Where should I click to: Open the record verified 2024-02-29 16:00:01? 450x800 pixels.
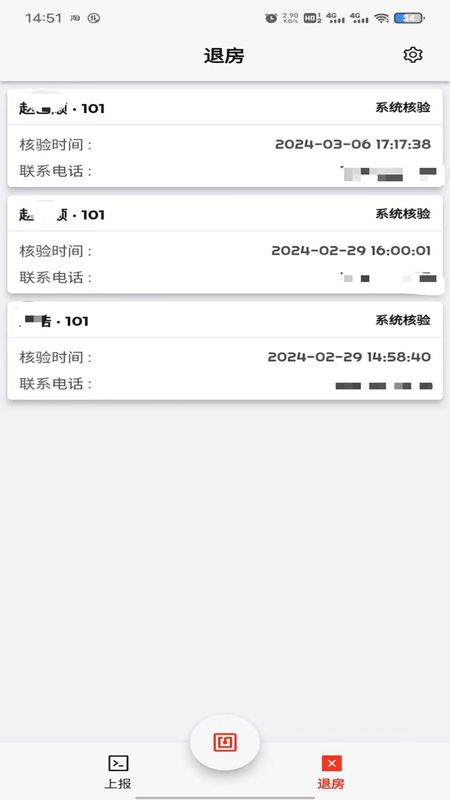pyautogui.click(x=225, y=245)
